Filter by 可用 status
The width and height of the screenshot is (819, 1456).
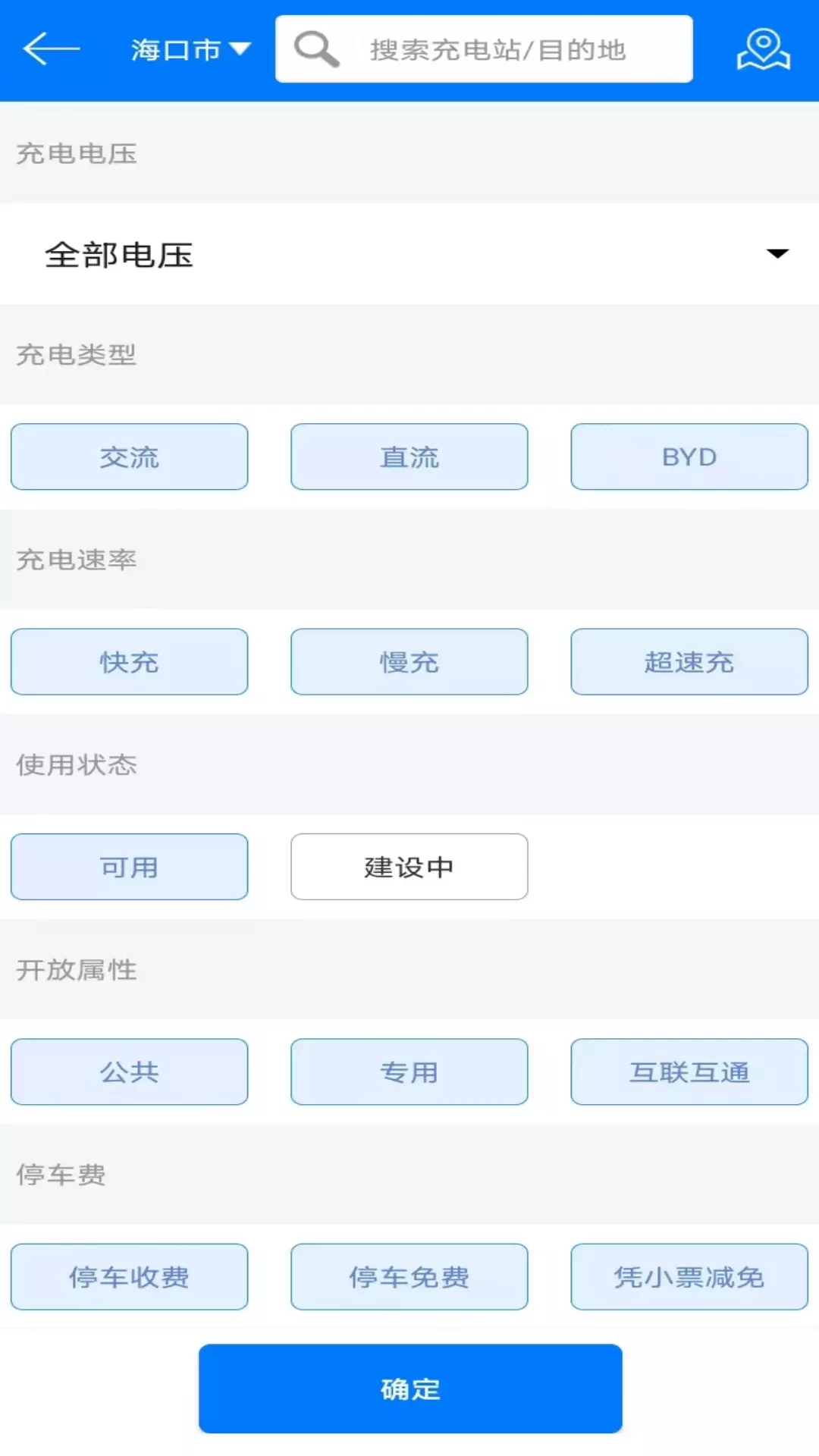click(x=129, y=867)
